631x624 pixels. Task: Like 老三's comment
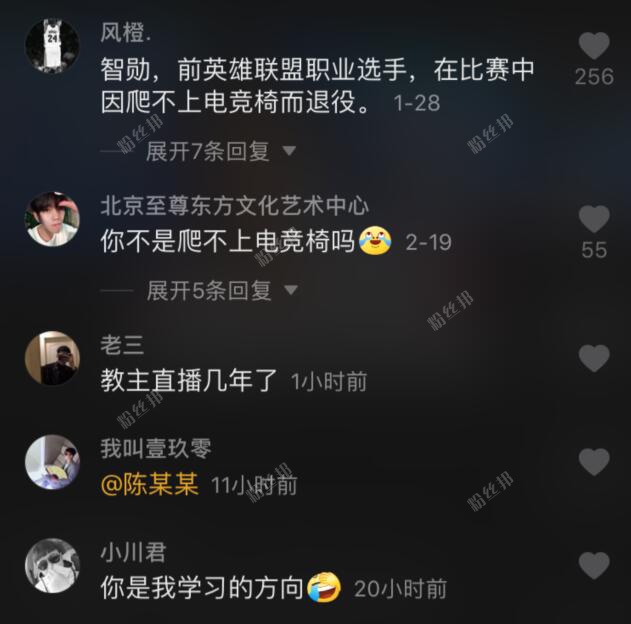[594, 358]
